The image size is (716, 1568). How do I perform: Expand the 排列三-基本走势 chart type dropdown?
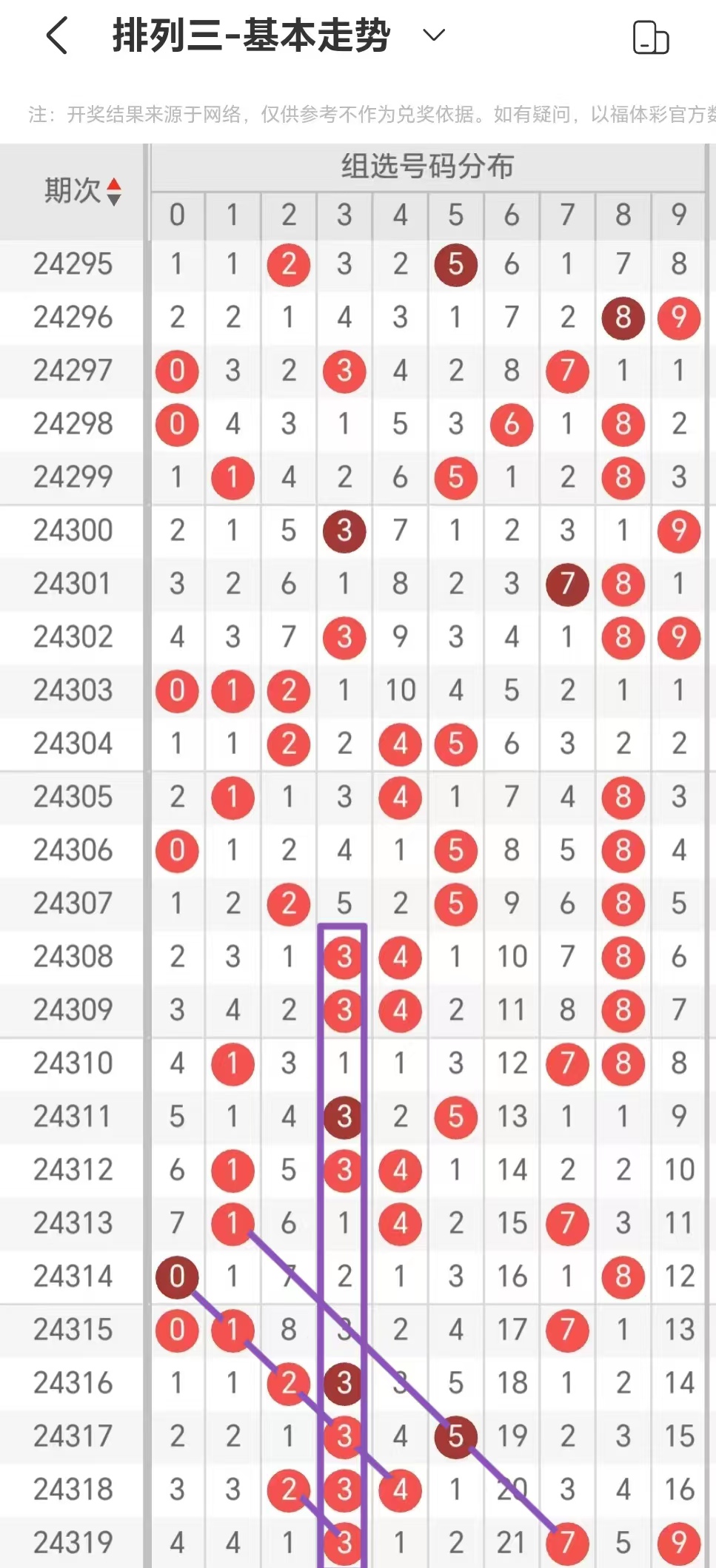coord(433,35)
